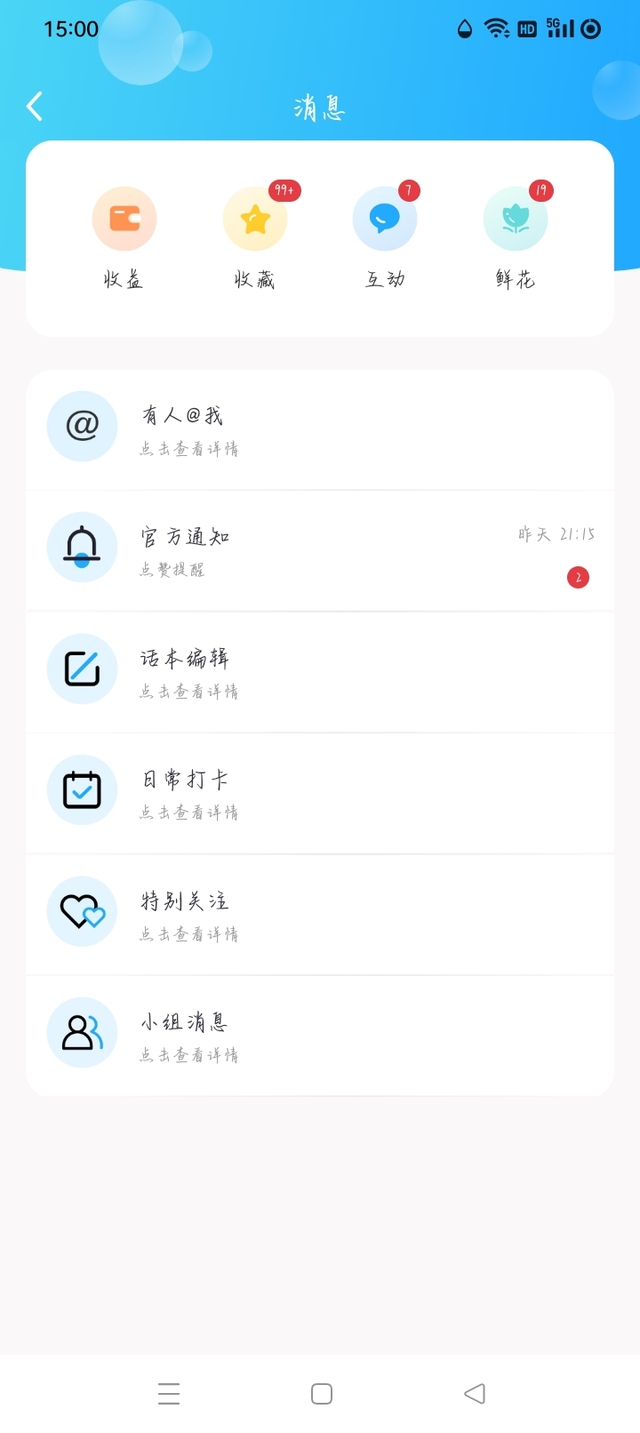Screen dimensions: 640x1433
Task: Open 特别关注 special follows
Action: pos(320,914)
